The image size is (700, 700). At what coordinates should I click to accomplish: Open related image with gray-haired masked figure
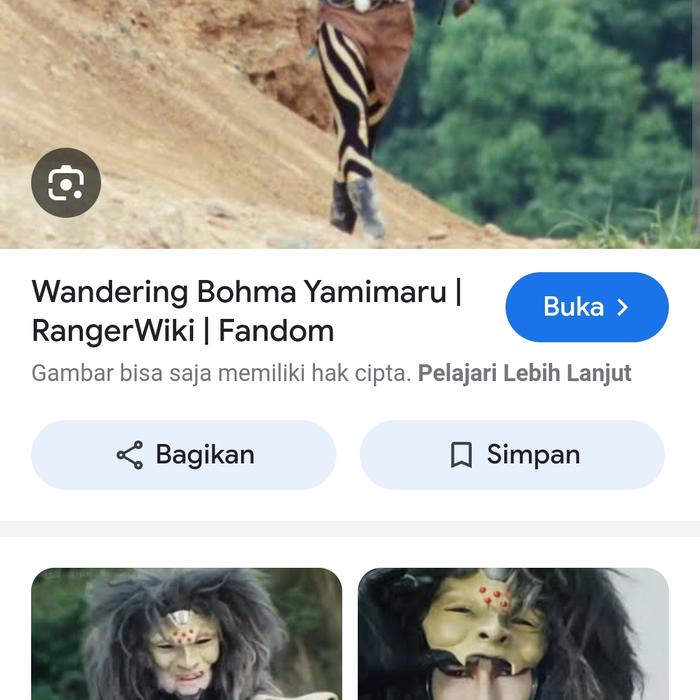pyautogui.click(x=186, y=635)
